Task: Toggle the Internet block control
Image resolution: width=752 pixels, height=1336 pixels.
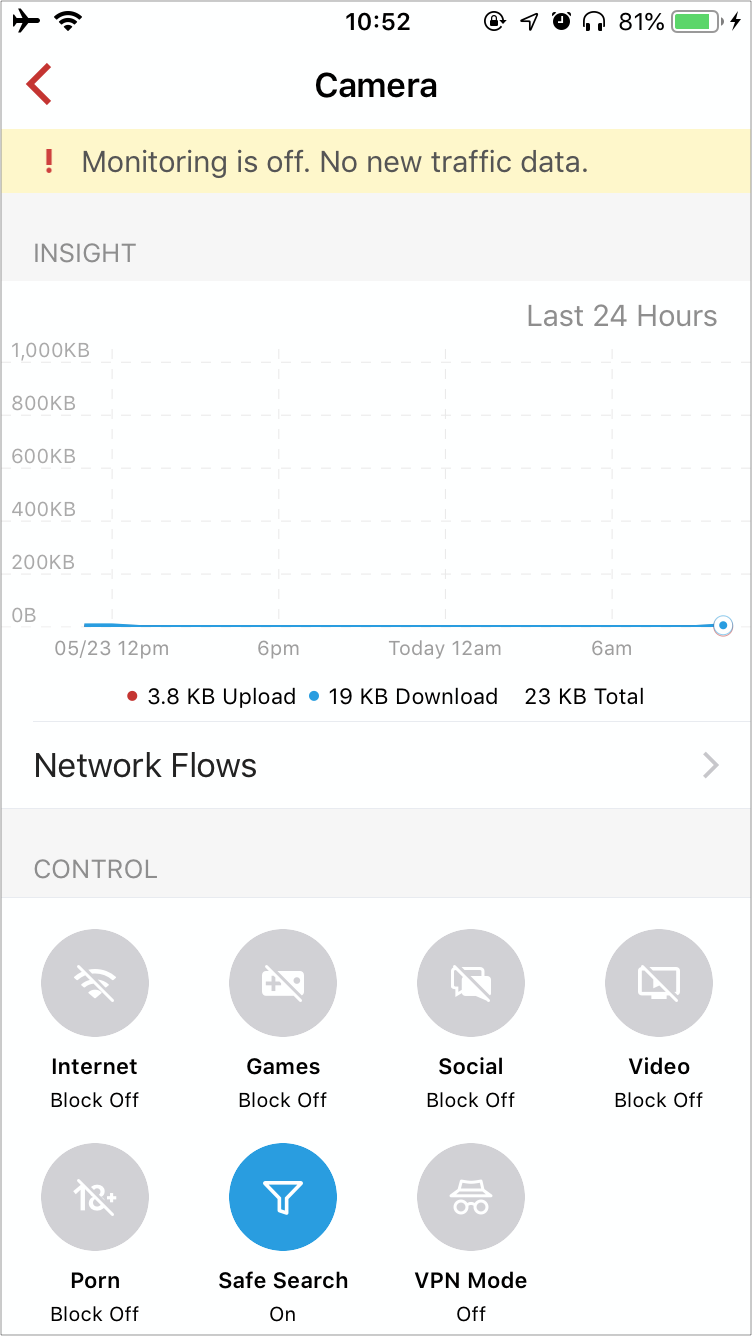Action: (x=95, y=984)
